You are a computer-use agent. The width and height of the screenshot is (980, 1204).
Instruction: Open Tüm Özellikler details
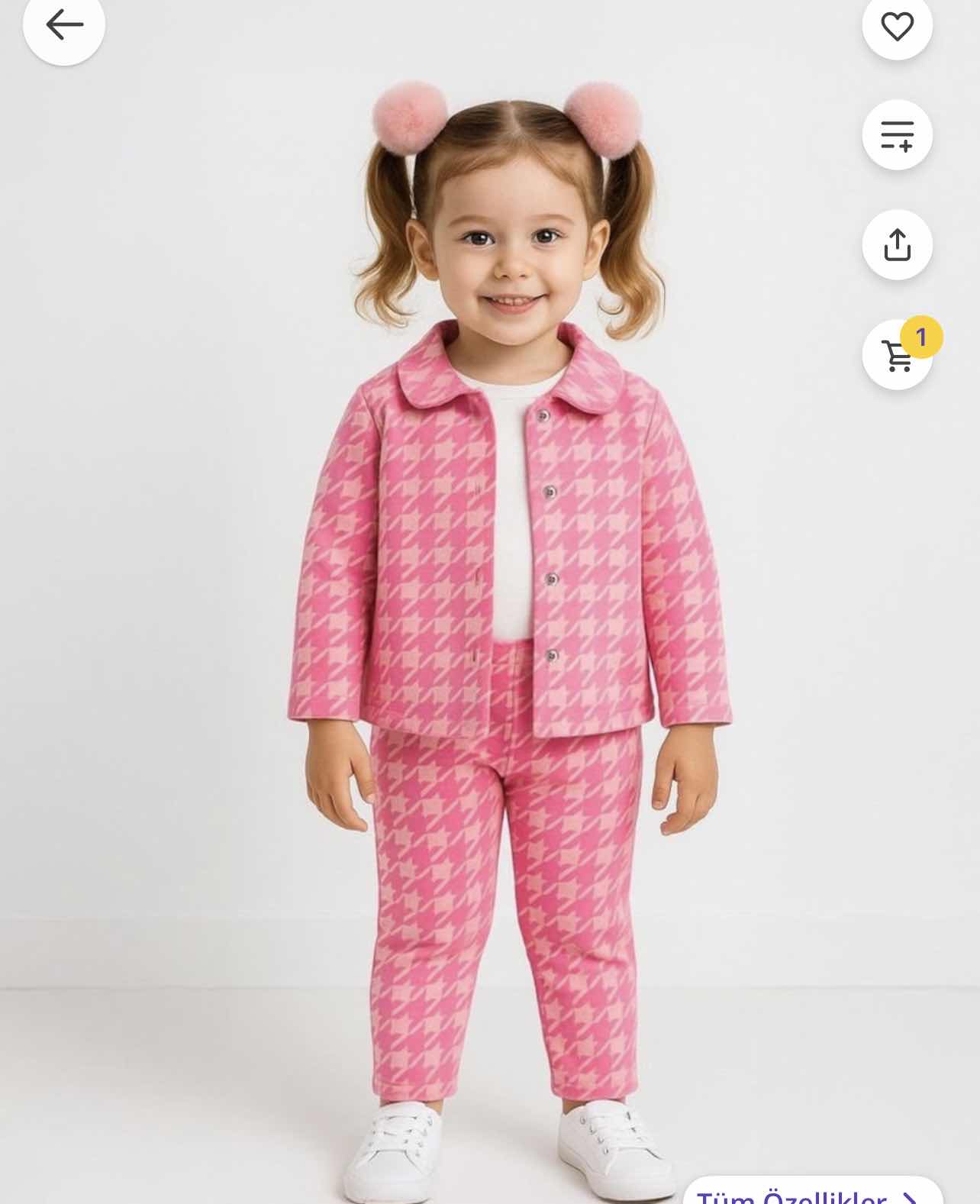[x=809, y=1194]
